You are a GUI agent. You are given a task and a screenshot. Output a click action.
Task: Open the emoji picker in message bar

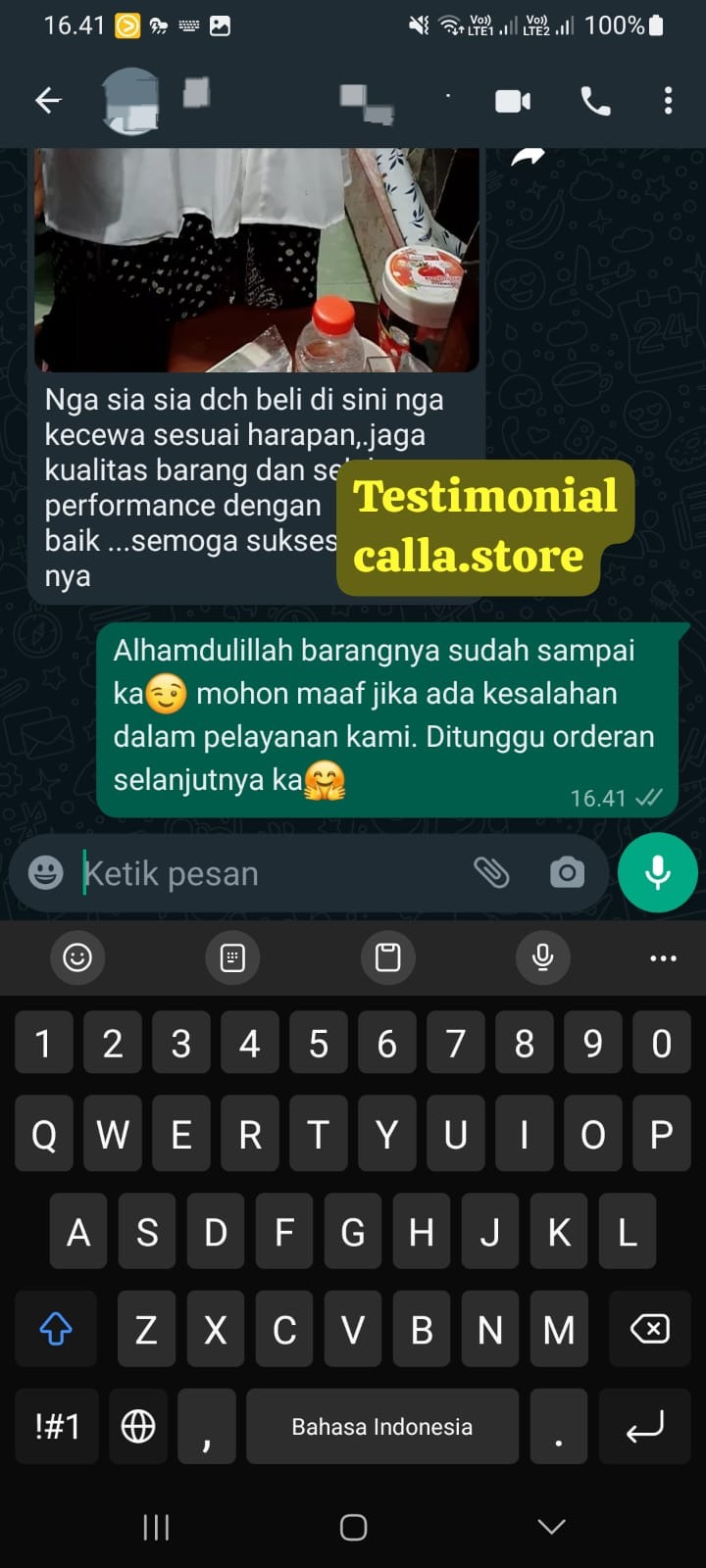45,872
